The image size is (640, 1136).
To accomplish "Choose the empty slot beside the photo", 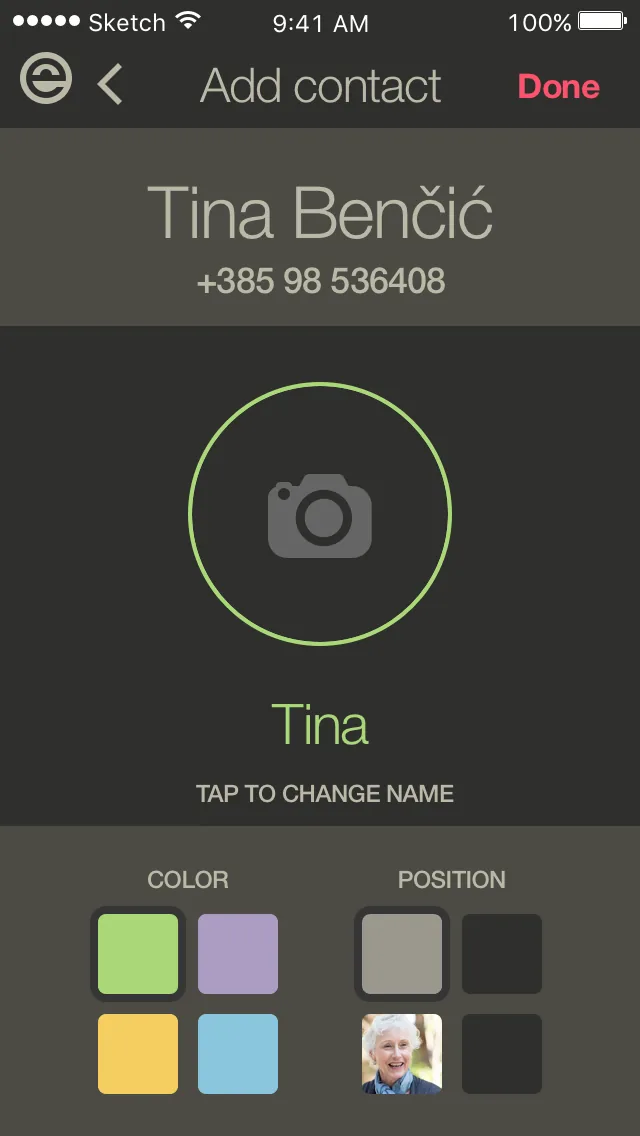I will 502,1053.
